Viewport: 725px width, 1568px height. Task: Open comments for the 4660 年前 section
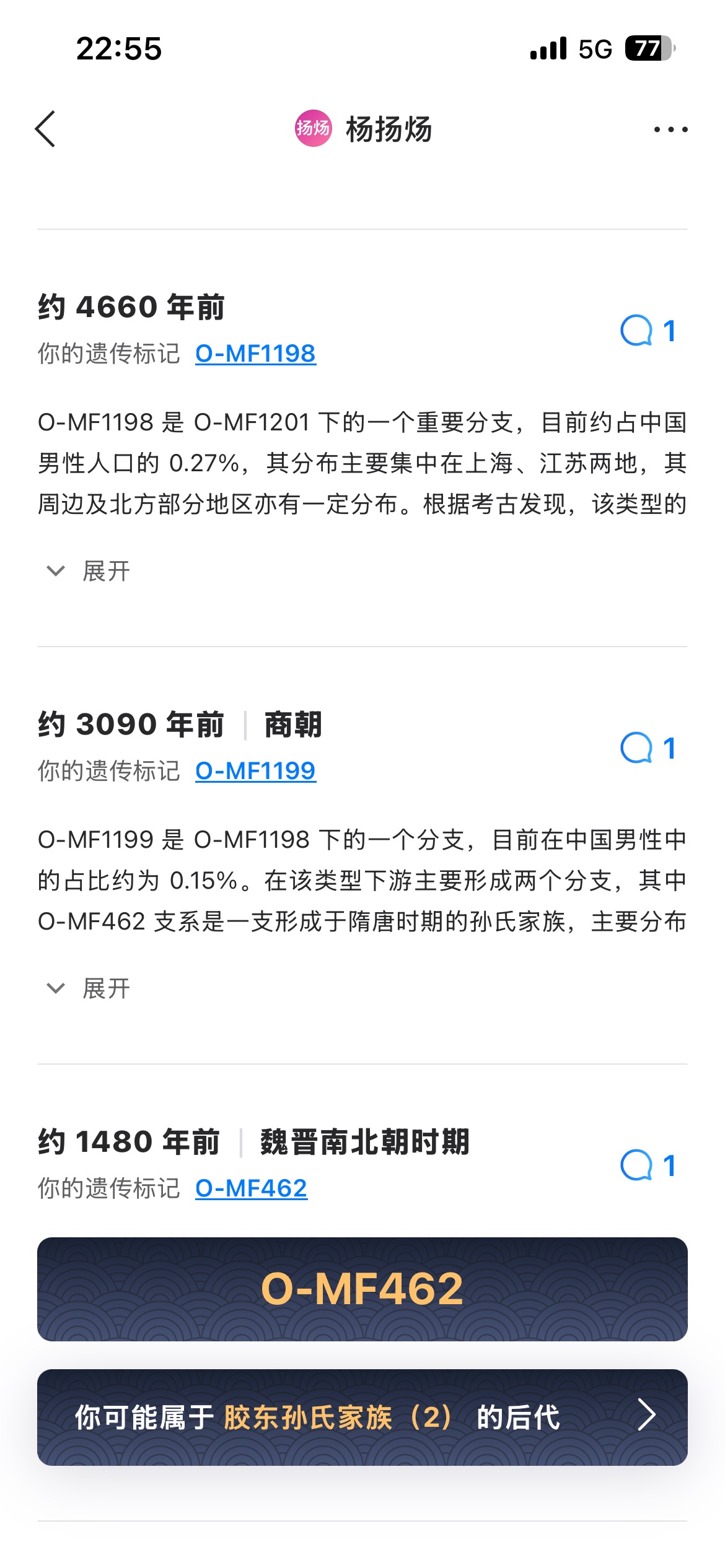648,331
